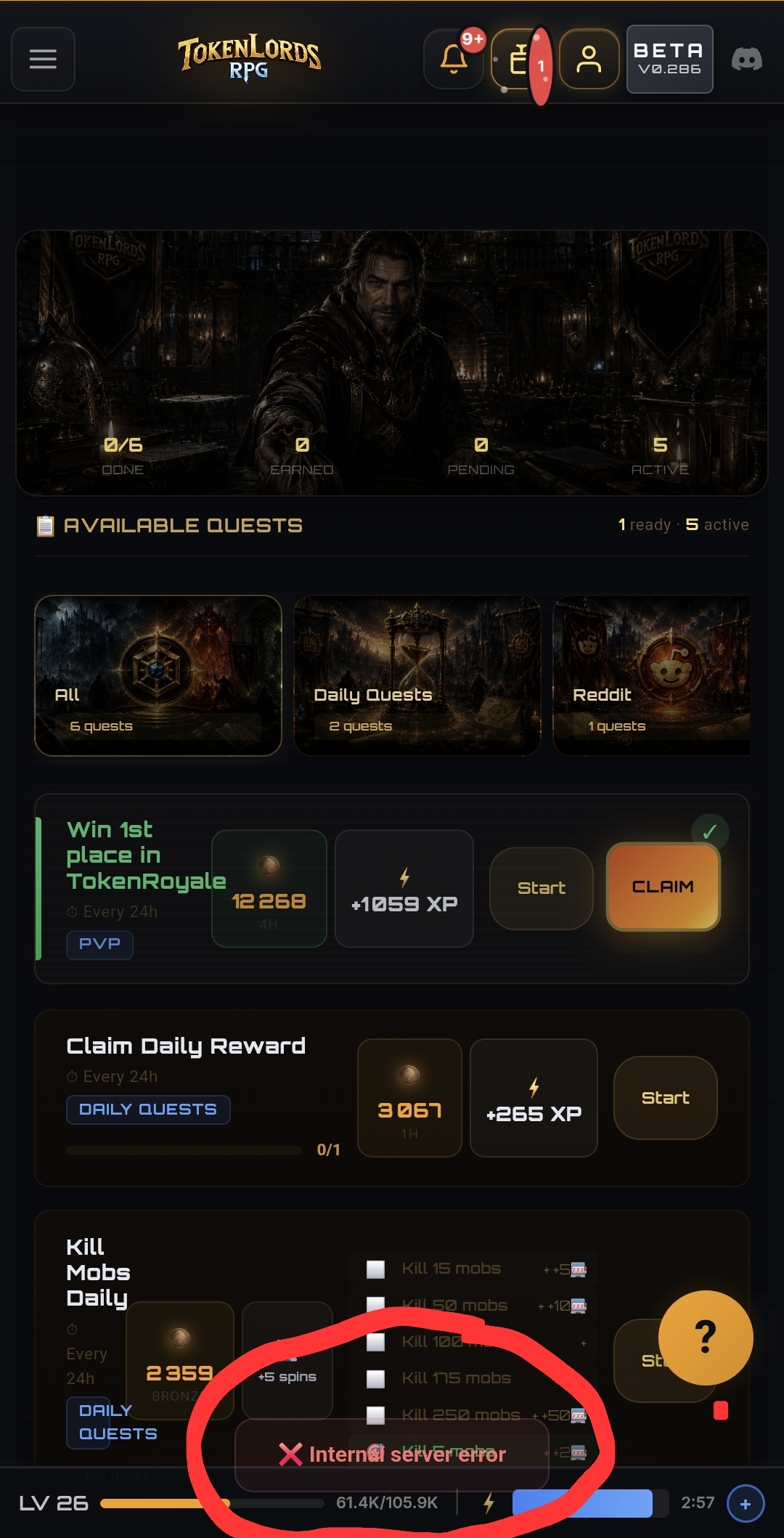Viewport: 784px width, 1538px height.
Task: Tap the BETA version badge
Action: (x=669, y=59)
